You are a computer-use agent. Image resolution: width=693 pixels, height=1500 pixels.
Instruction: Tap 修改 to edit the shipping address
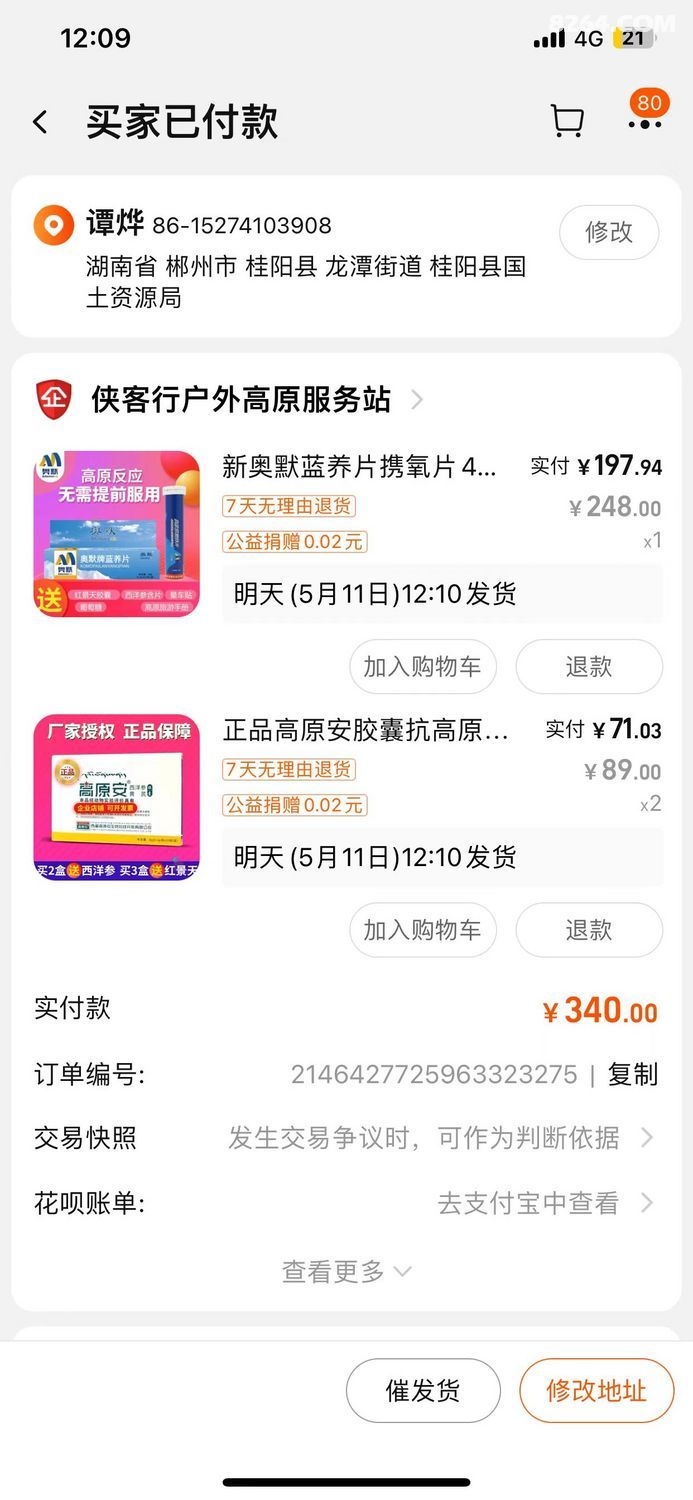click(608, 232)
